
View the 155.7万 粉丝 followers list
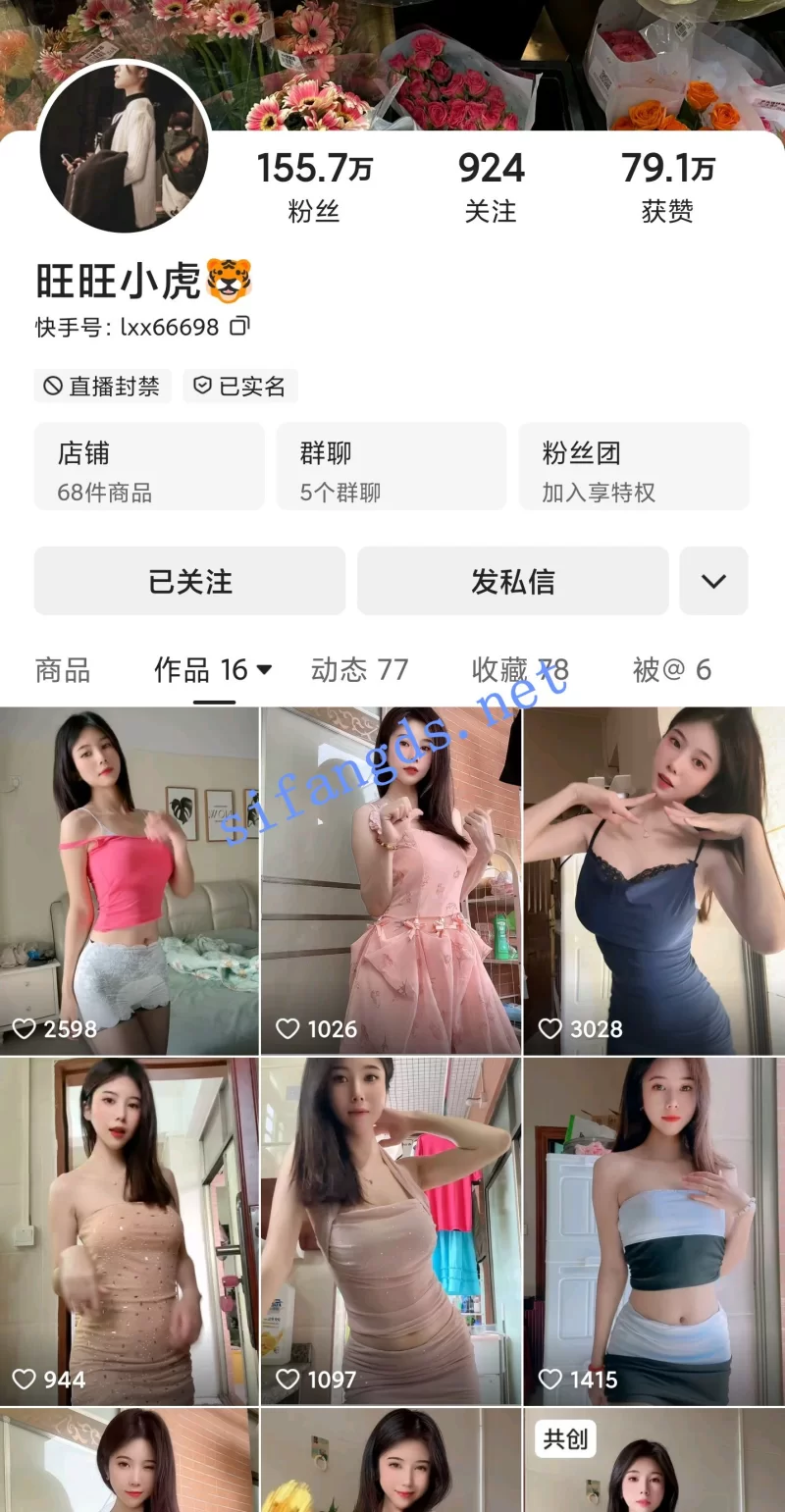click(x=314, y=186)
